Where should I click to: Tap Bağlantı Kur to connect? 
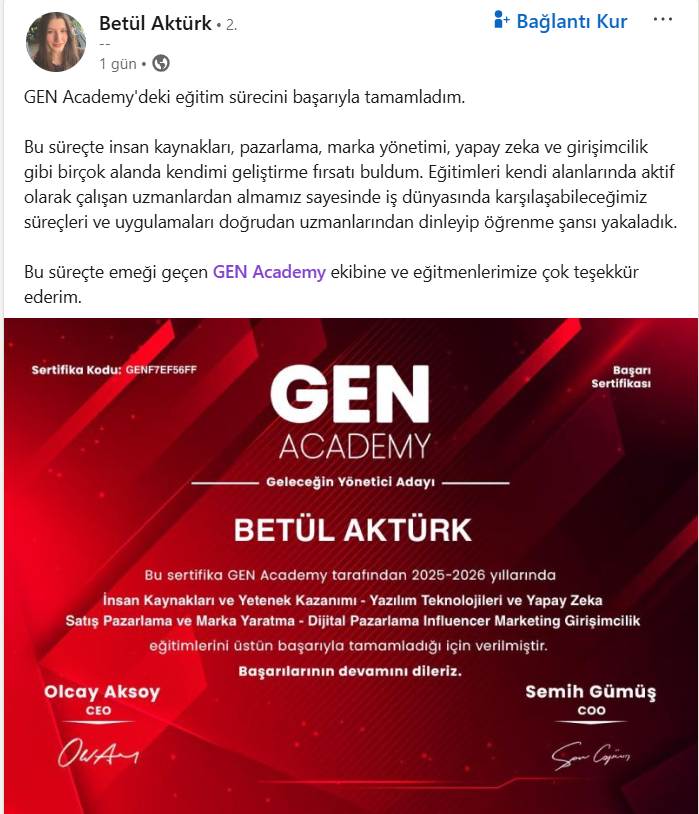point(560,21)
